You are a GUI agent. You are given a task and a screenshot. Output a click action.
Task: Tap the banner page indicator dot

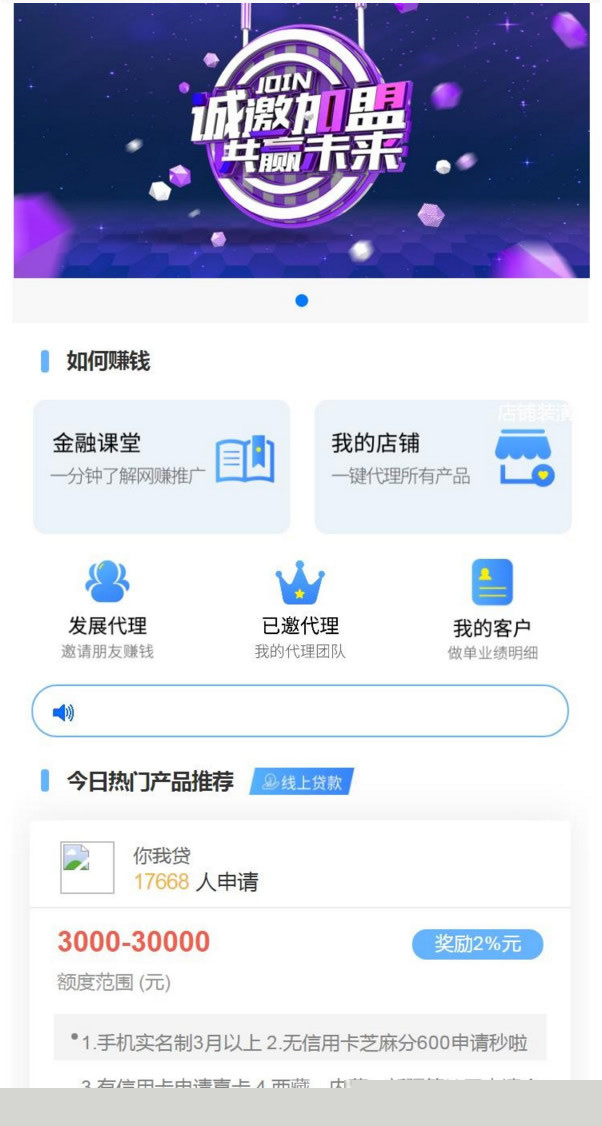point(302,300)
